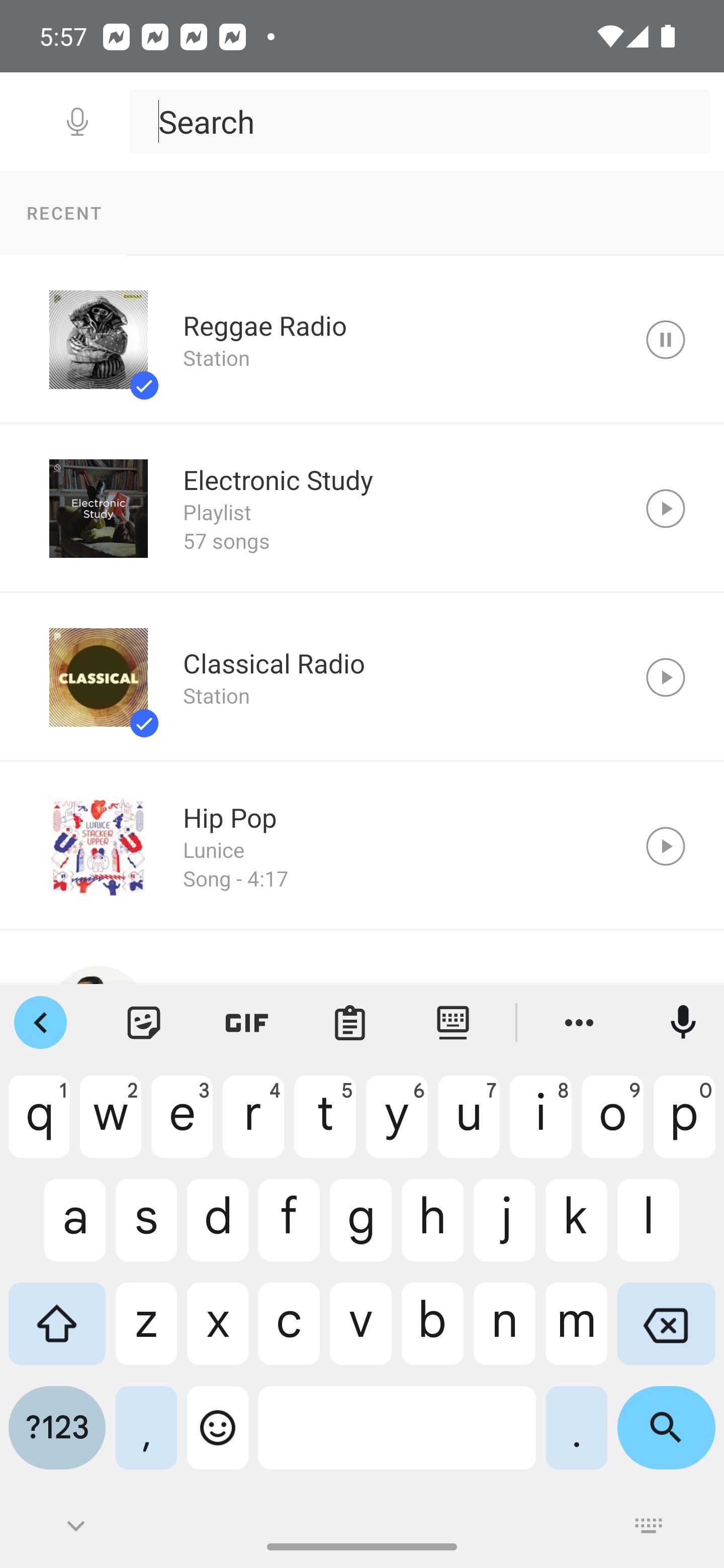Play the song Hip Pop by Lunice
Screen dimensions: 724x1568
(x=665, y=846)
